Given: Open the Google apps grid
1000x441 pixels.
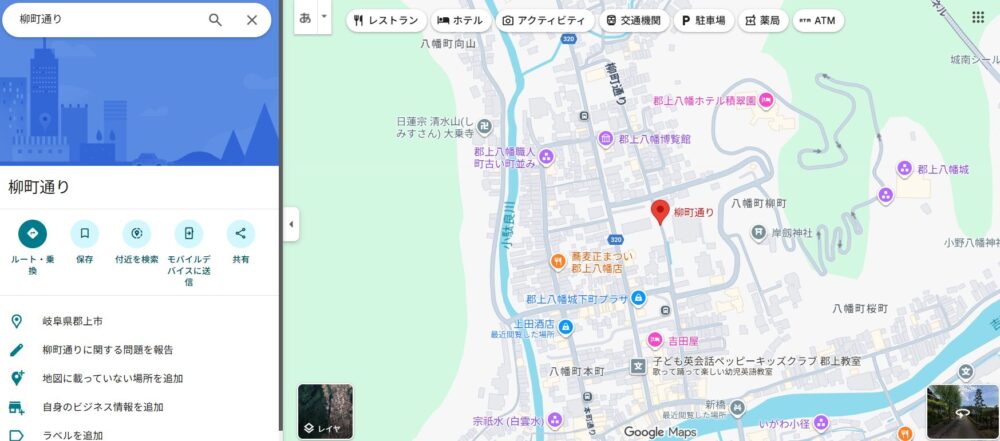Looking at the screenshot, I should tap(978, 18).
